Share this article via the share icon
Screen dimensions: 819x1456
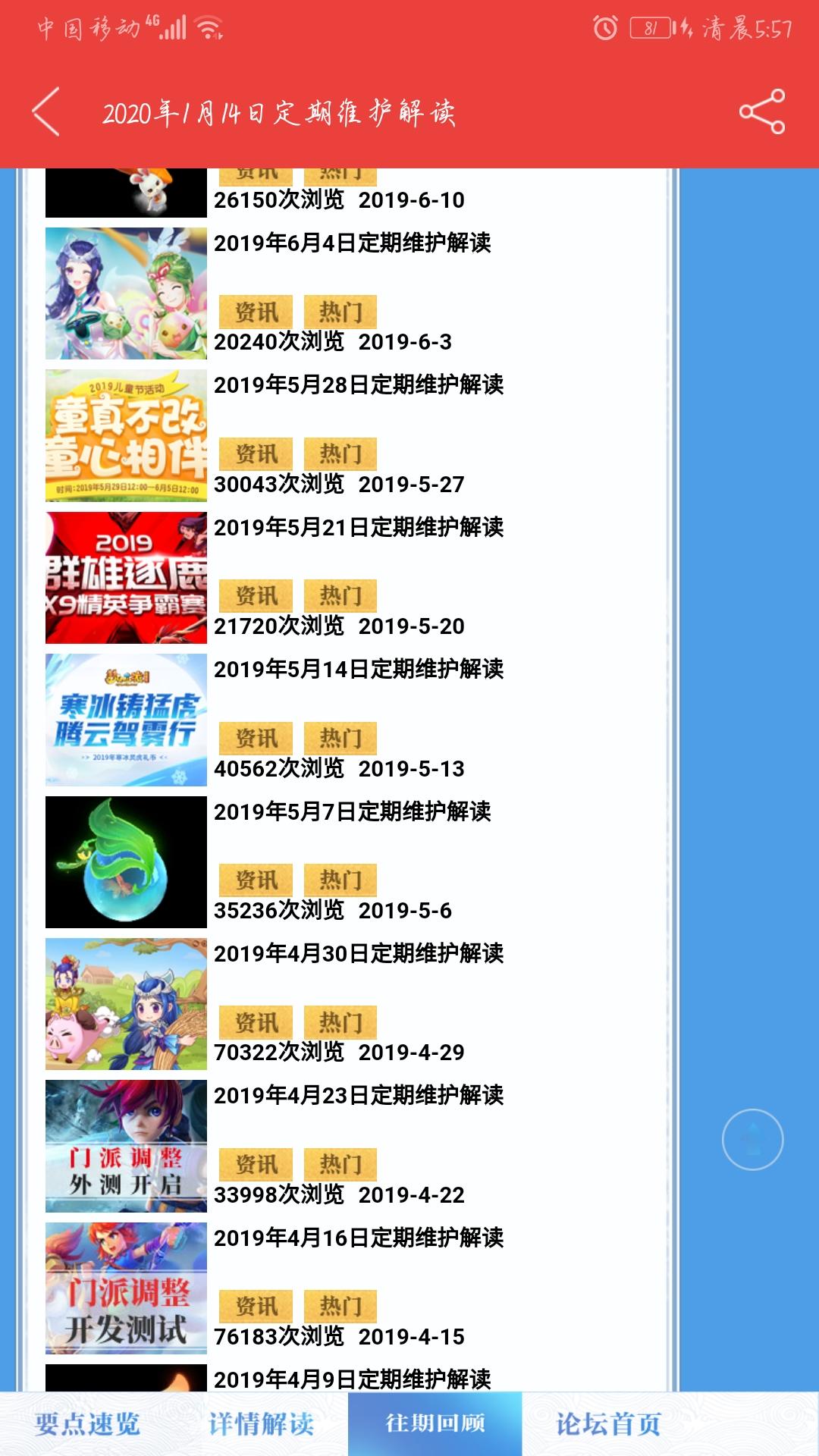pyautogui.click(x=761, y=112)
